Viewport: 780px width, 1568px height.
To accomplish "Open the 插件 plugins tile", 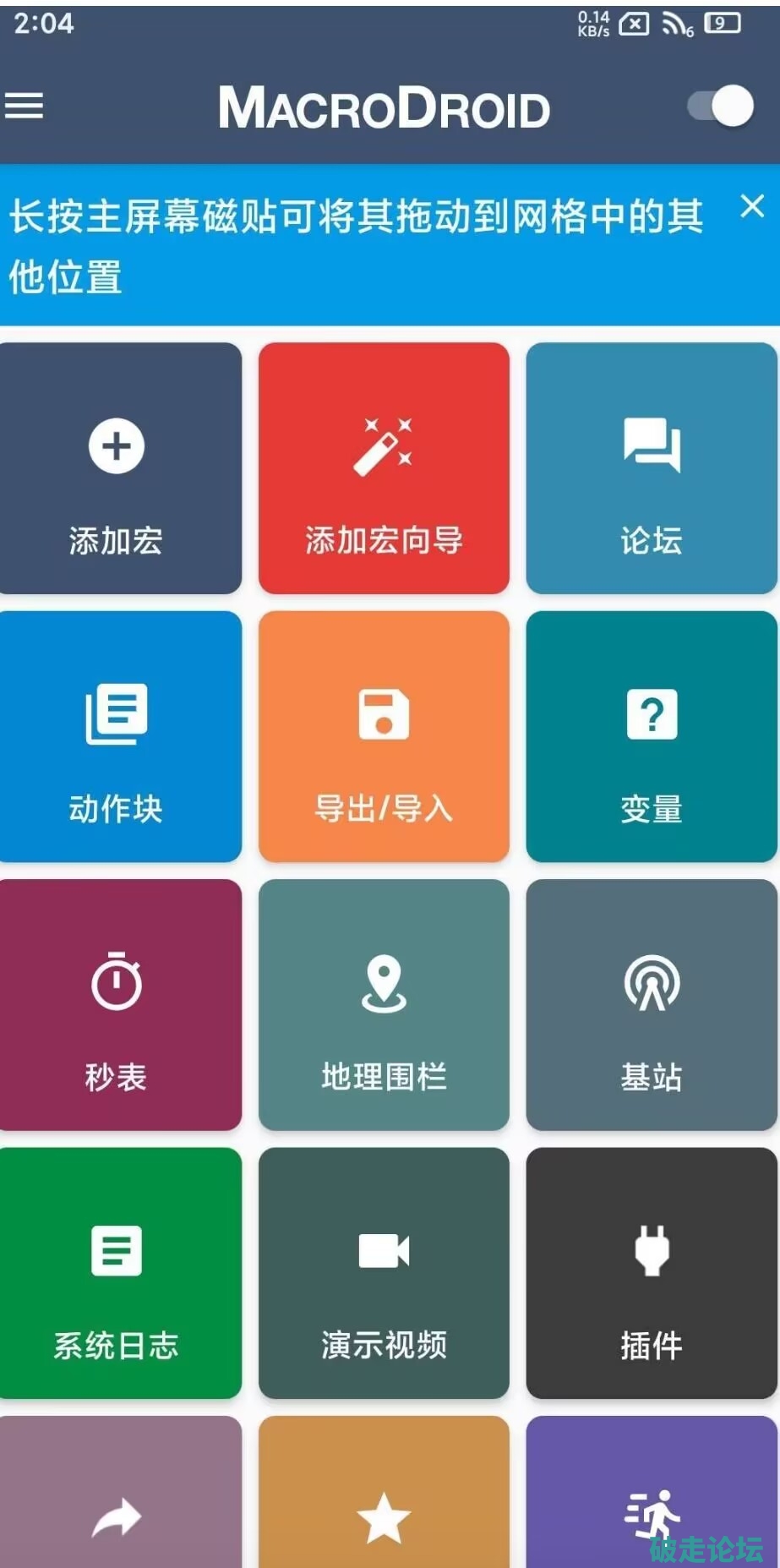I will point(651,1272).
